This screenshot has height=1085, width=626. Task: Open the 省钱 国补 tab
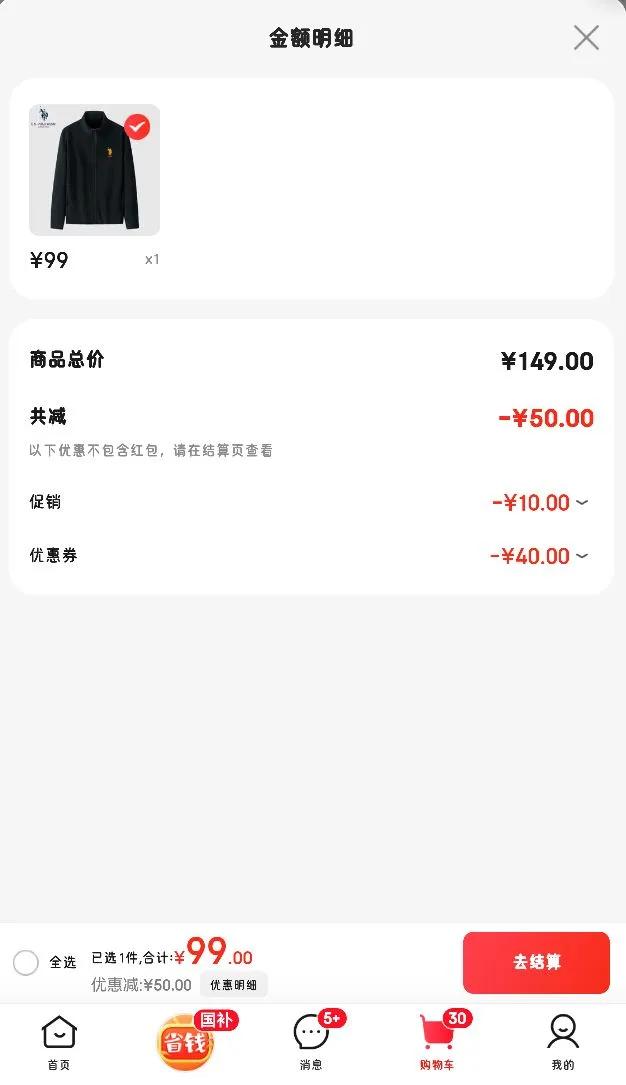click(x=187, y=1042)
